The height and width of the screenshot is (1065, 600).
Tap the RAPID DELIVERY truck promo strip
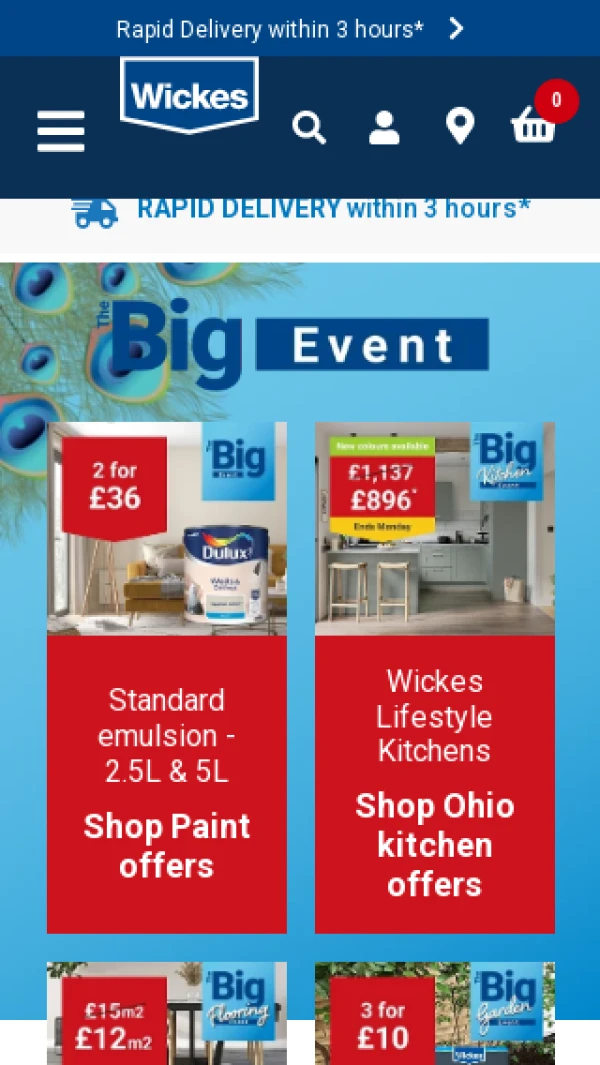[x=300, y=209]
